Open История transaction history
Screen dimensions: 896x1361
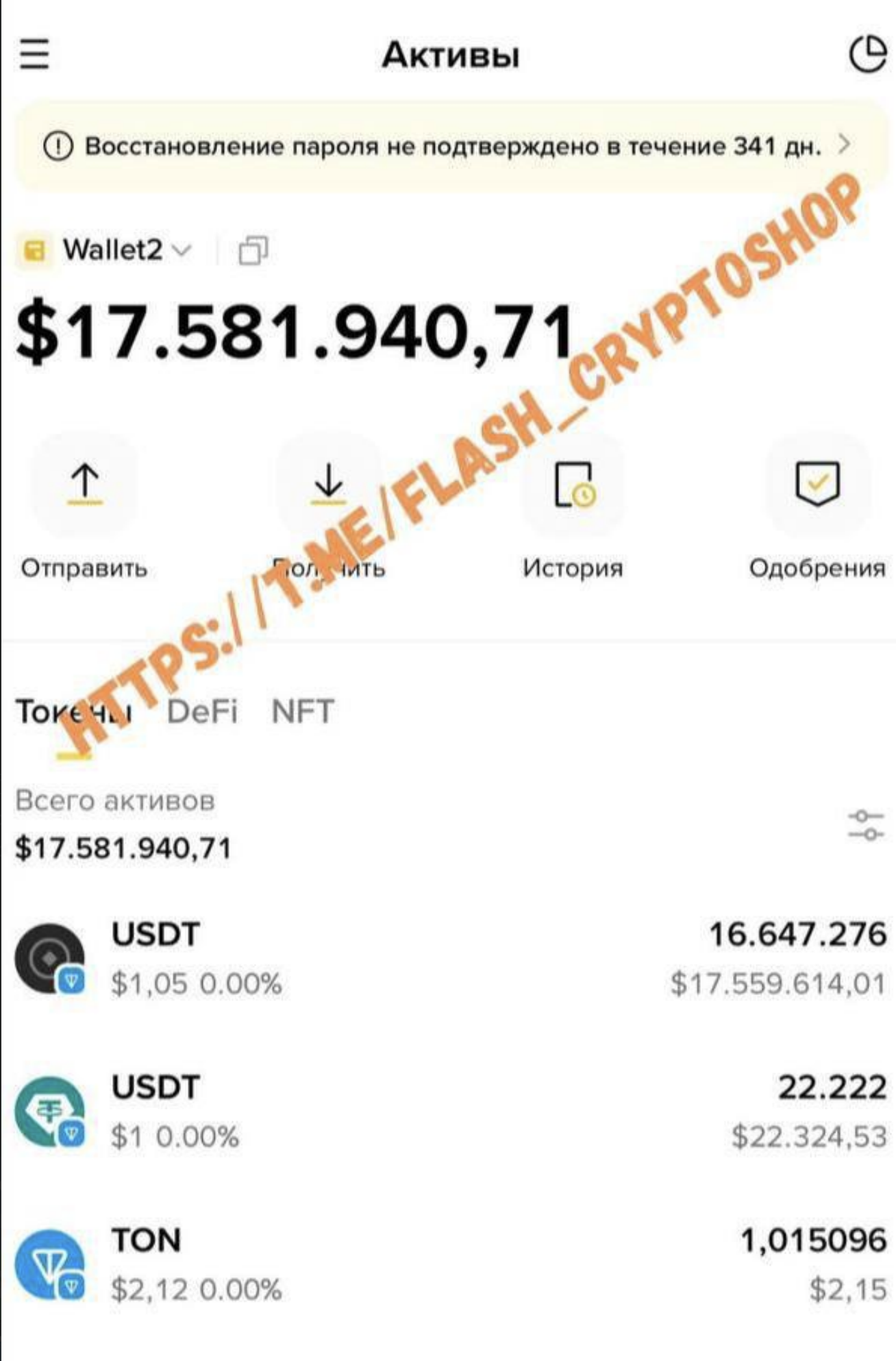[x=573, y=485]
